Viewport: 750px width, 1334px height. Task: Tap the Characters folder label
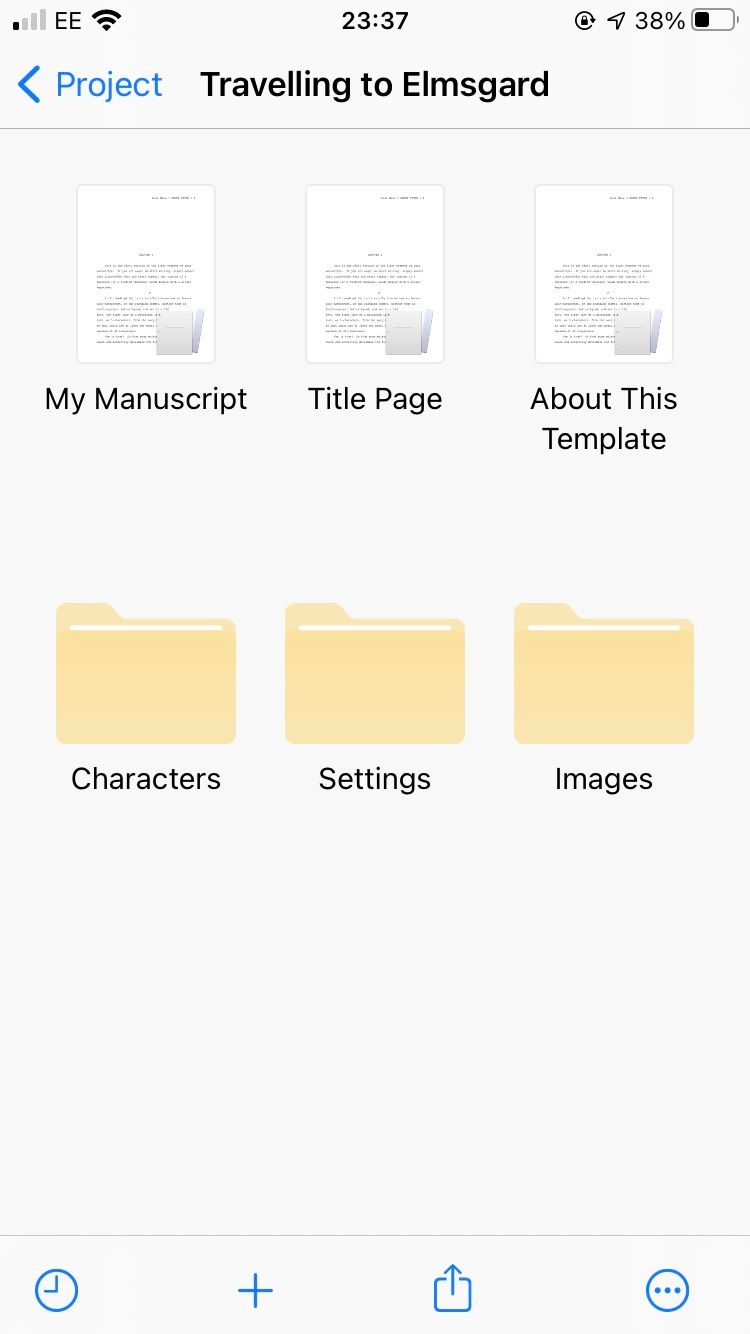[x=146, y=778]
